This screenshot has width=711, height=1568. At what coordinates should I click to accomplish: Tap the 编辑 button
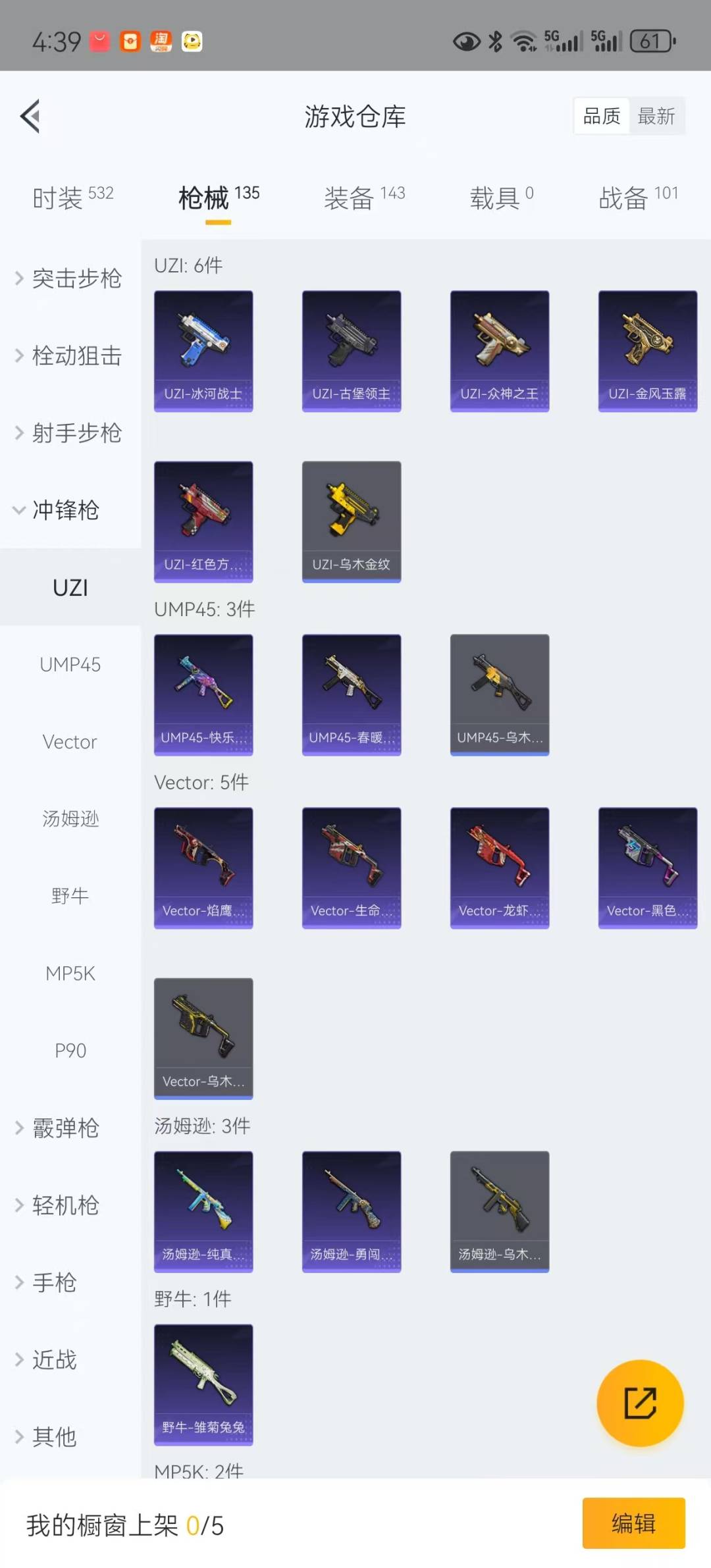[x=633, y=1523]
